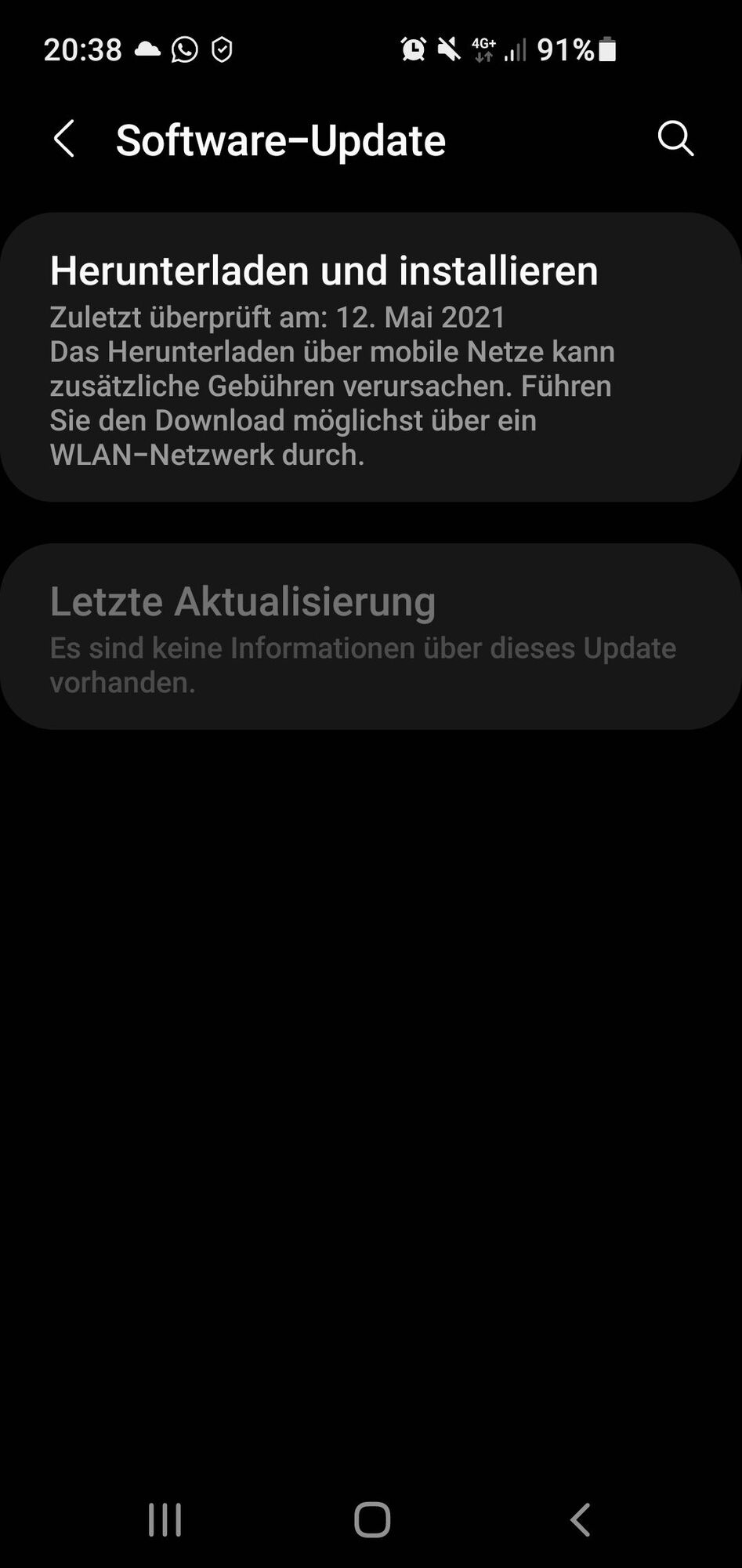Open the search magnifier icon
742x1568 pixels.
(675, 140)
